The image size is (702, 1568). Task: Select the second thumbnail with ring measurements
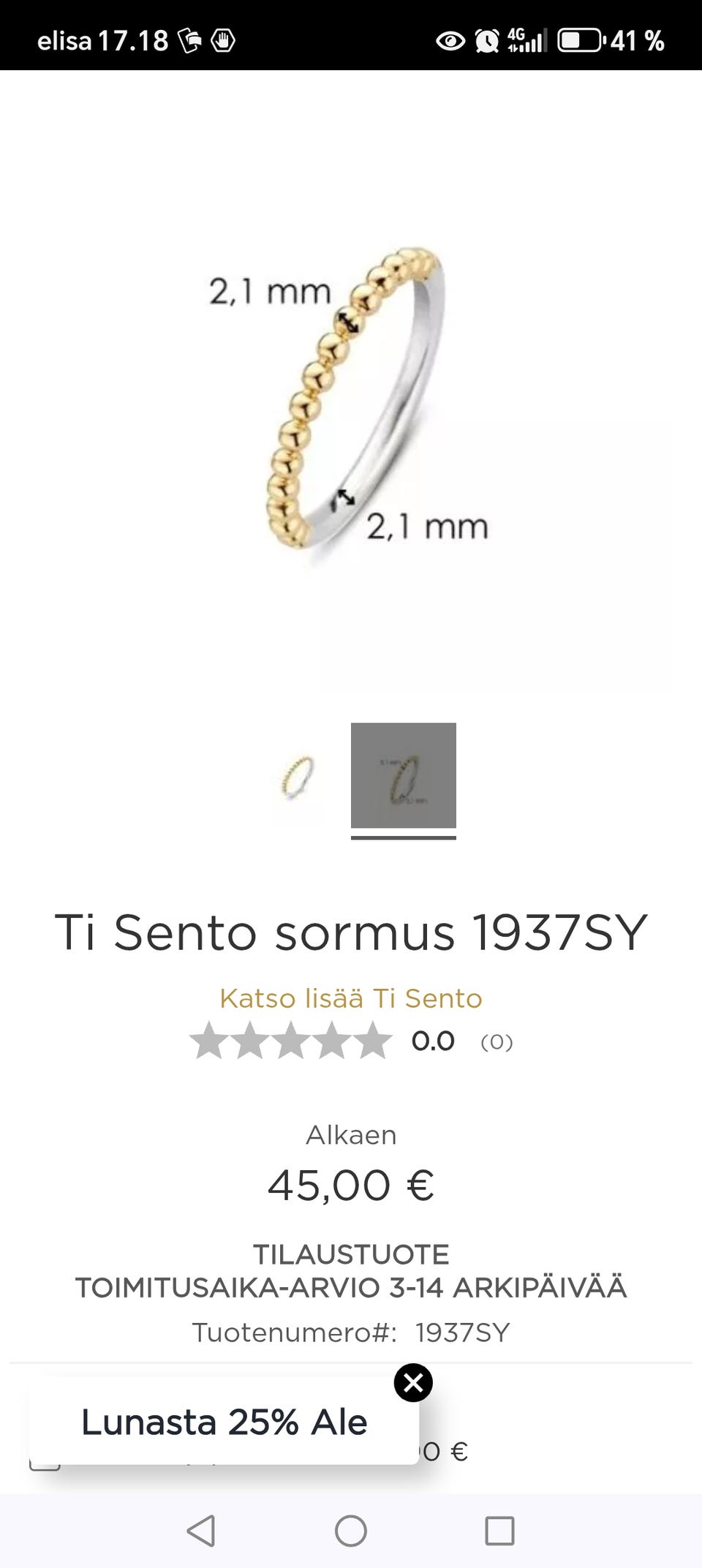(404, 777)
